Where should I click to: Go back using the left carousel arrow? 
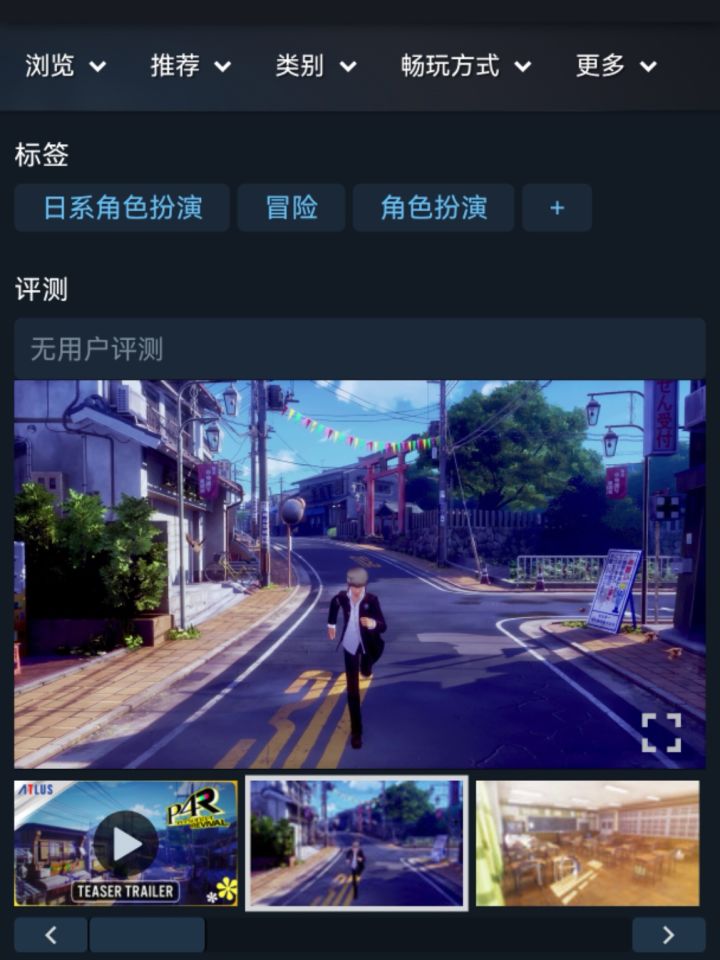pos(51,934)
